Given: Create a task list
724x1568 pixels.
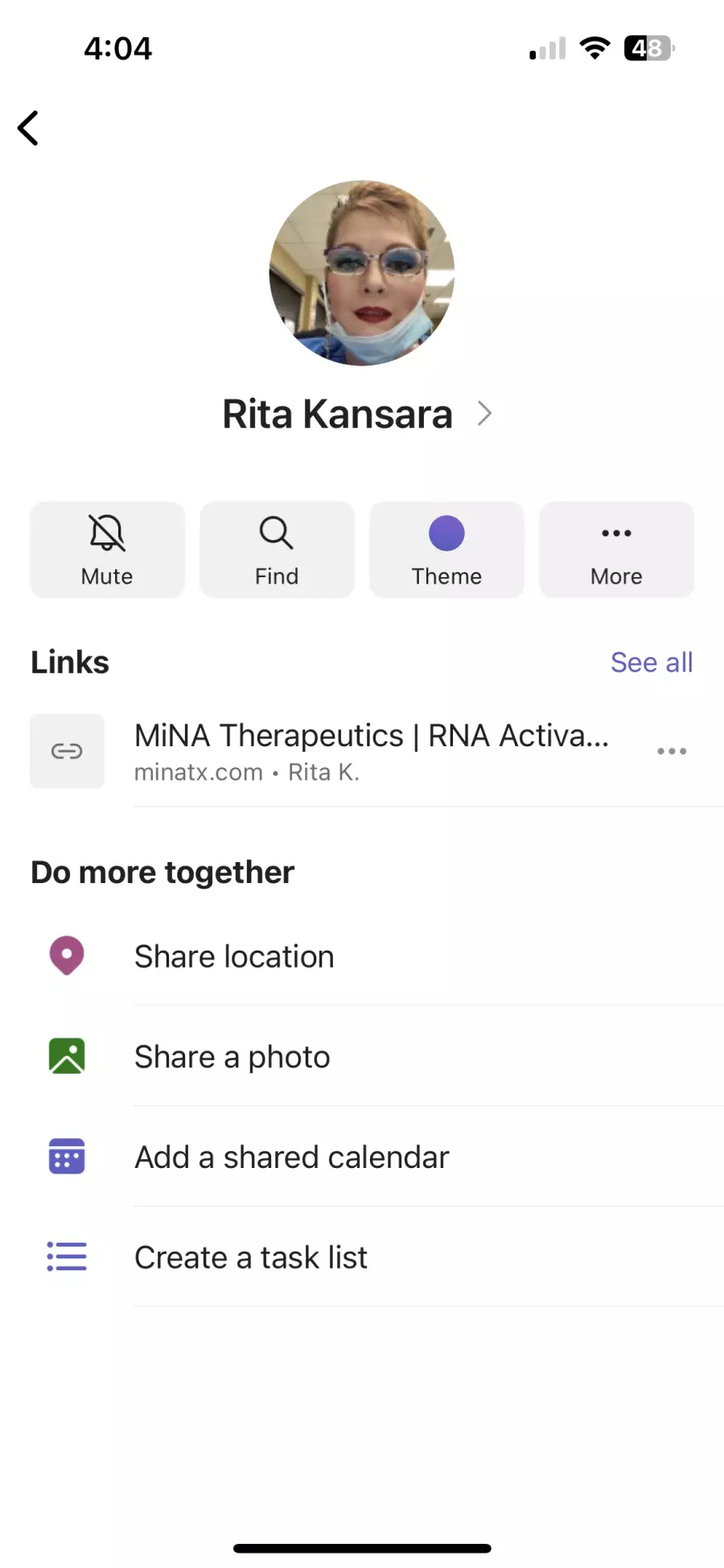Looking at the screenshot, I should (x=362, y=1257).
